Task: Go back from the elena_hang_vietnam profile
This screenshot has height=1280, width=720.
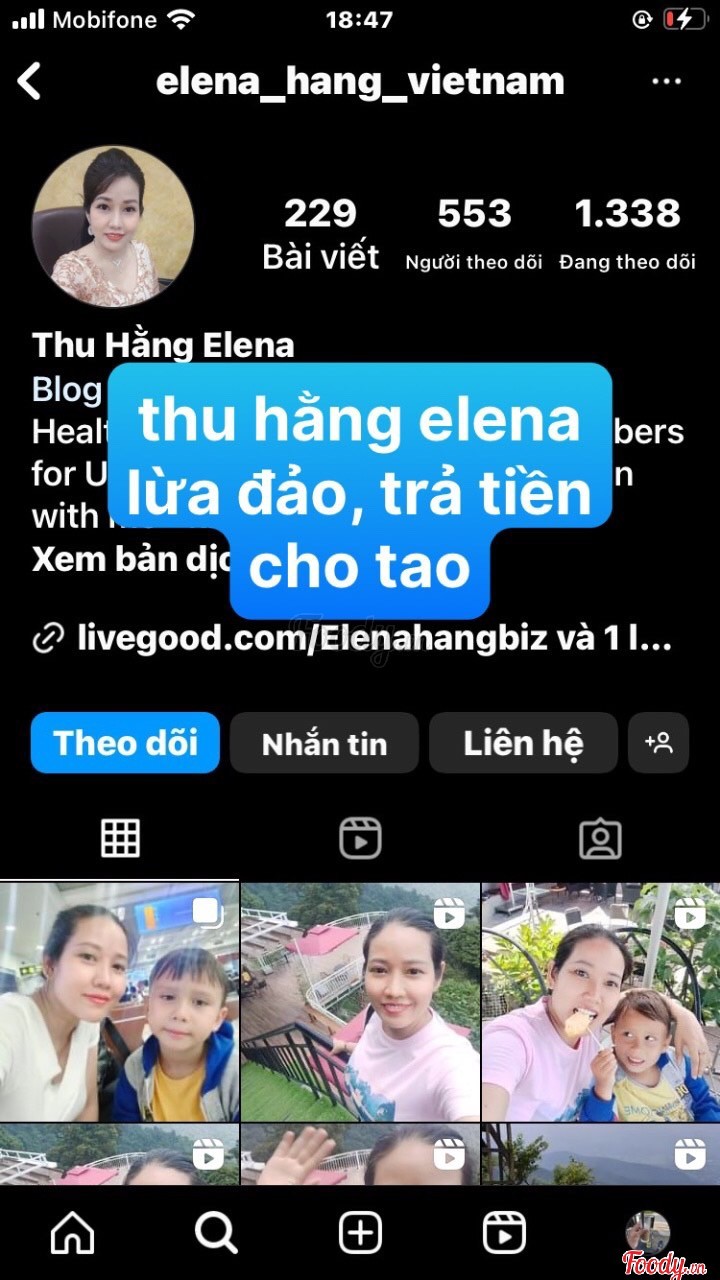Action: click(x=30, y=81)
